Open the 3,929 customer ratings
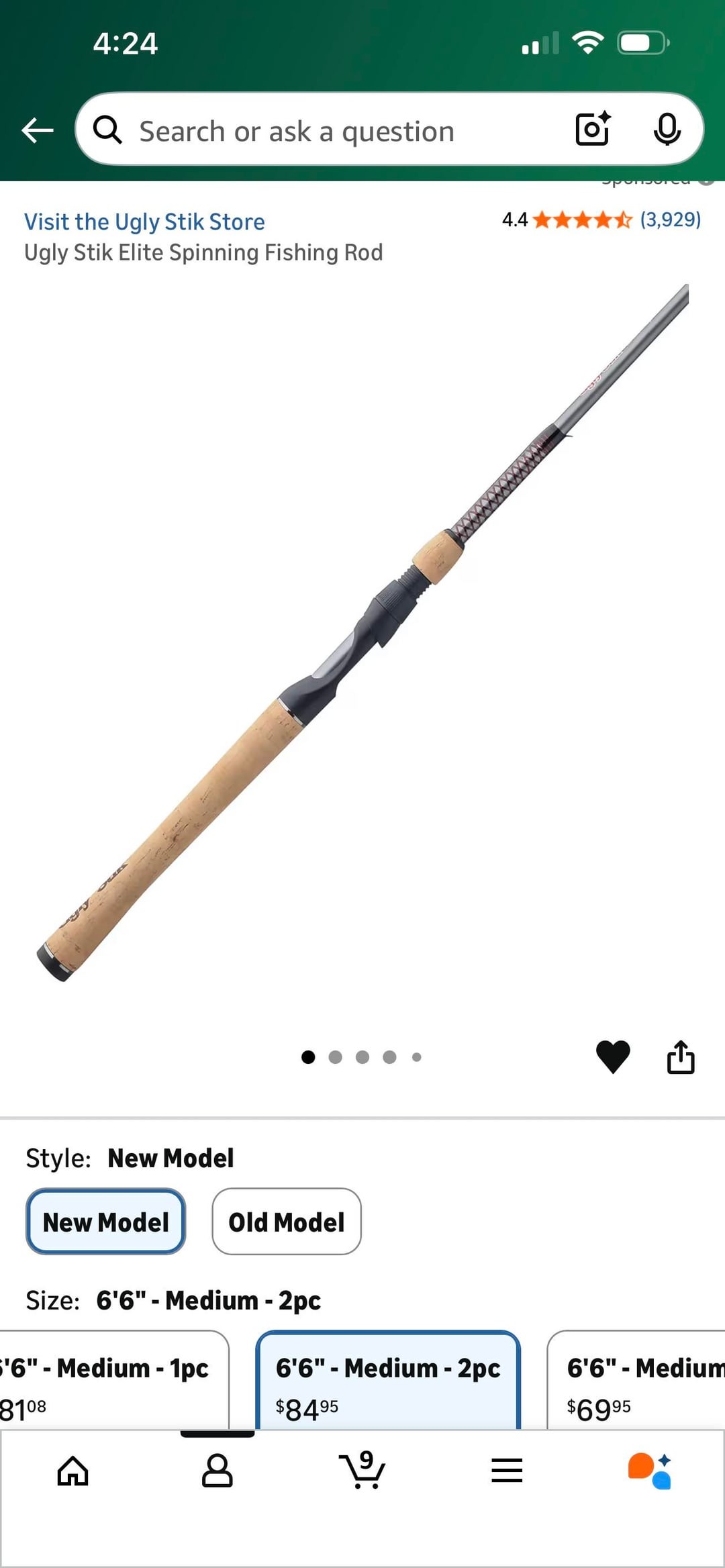 pos(669,219)
